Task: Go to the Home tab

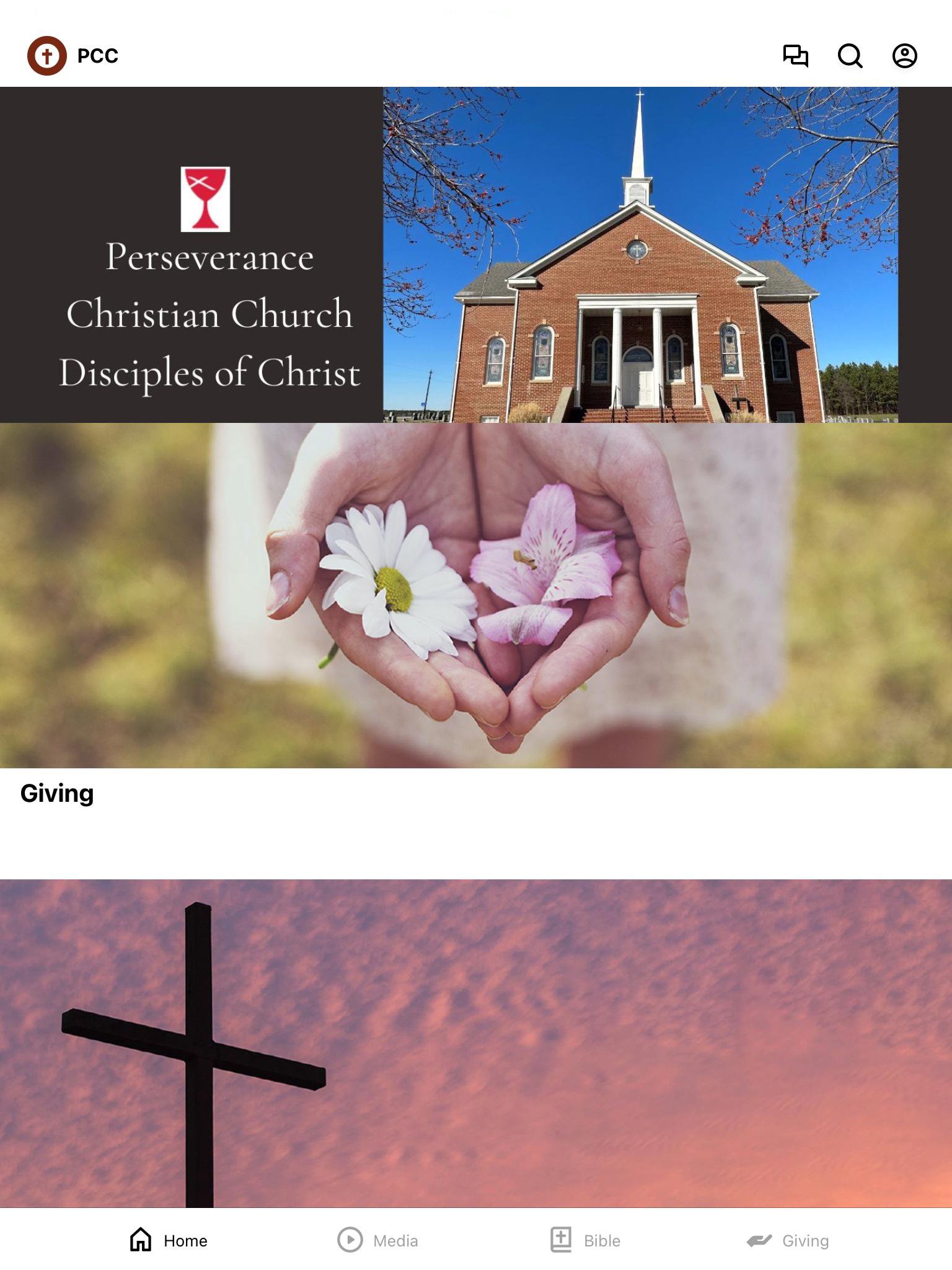Action: point(169,1240)
